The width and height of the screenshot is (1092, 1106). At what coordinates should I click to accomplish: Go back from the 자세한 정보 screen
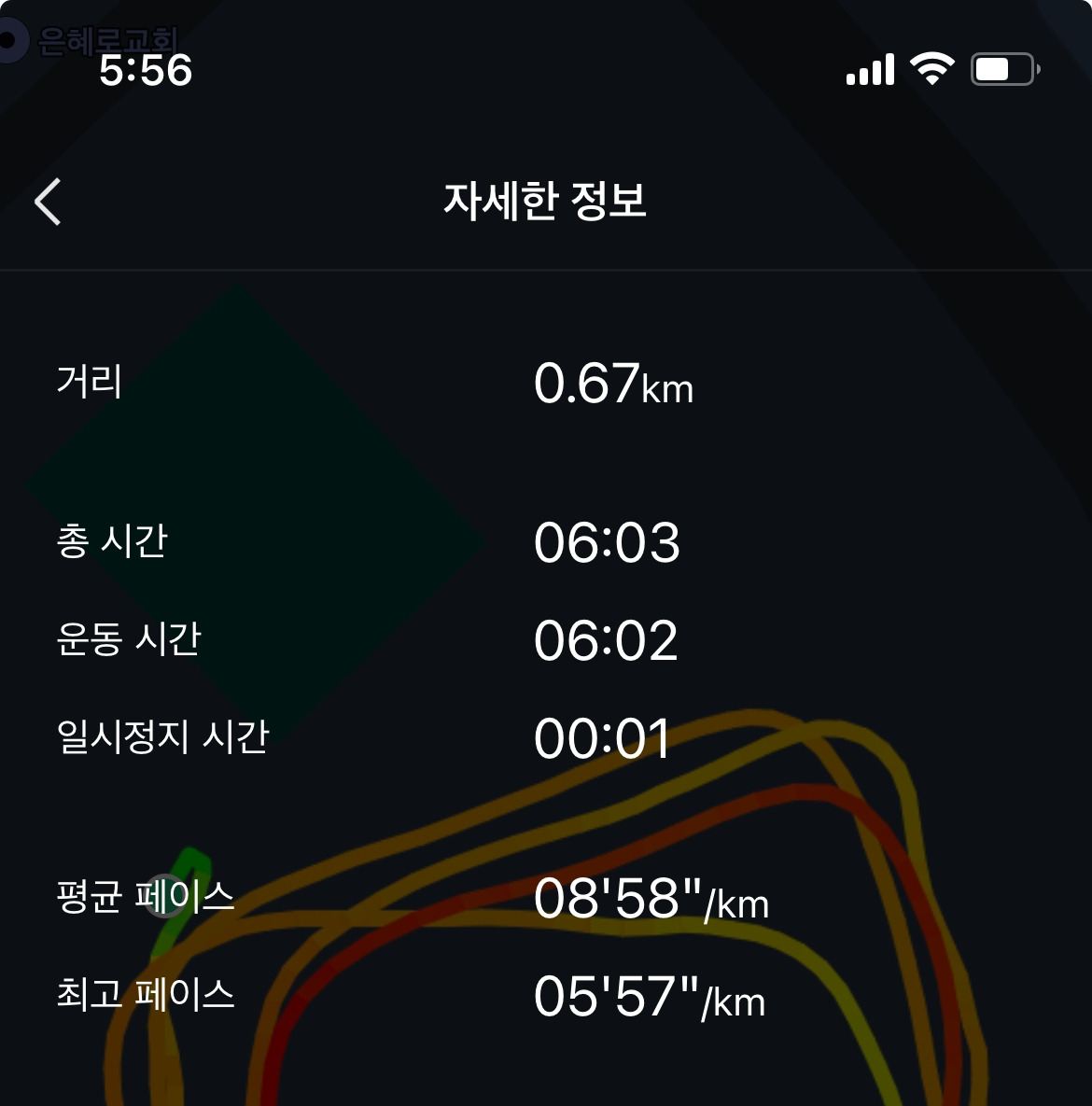[49, 202]
